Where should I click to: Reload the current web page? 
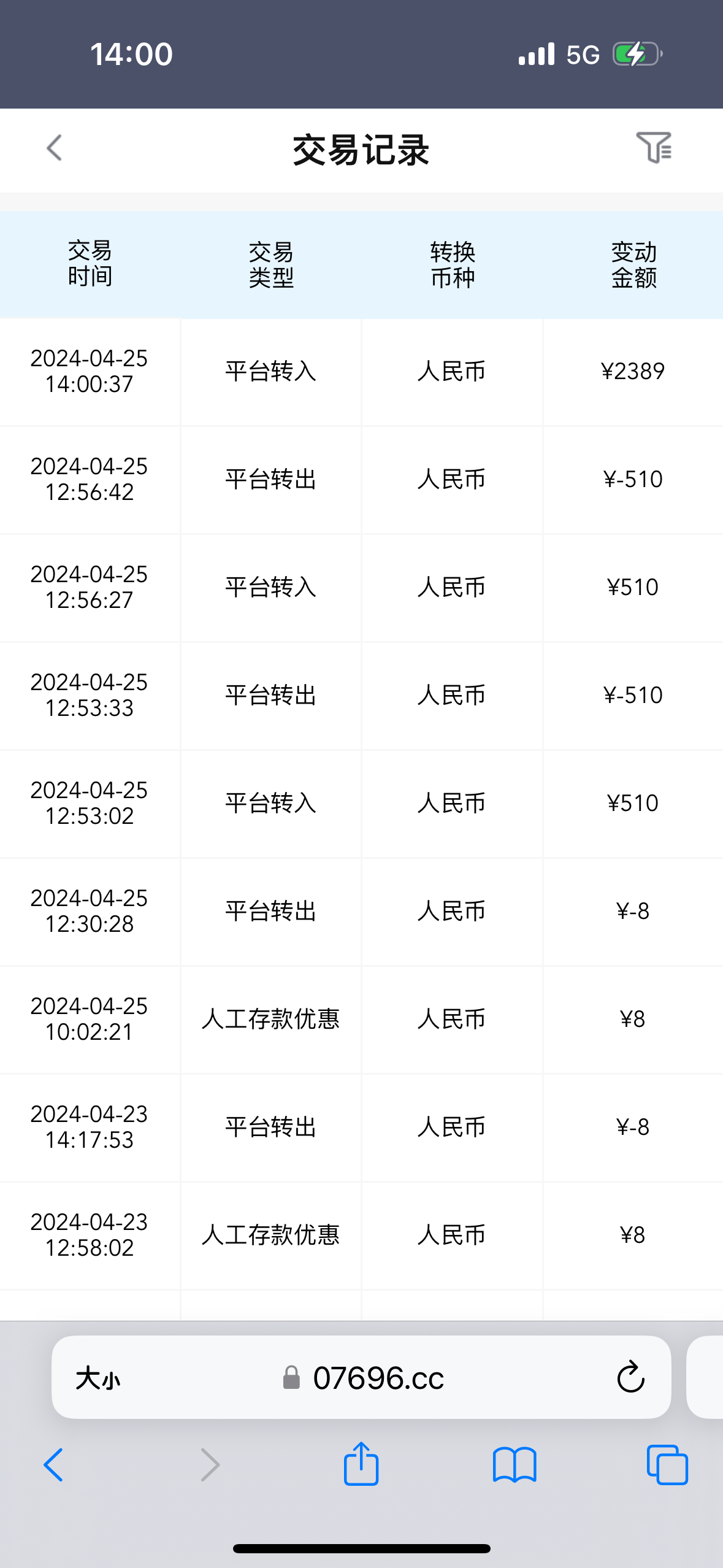point(630,1378)
